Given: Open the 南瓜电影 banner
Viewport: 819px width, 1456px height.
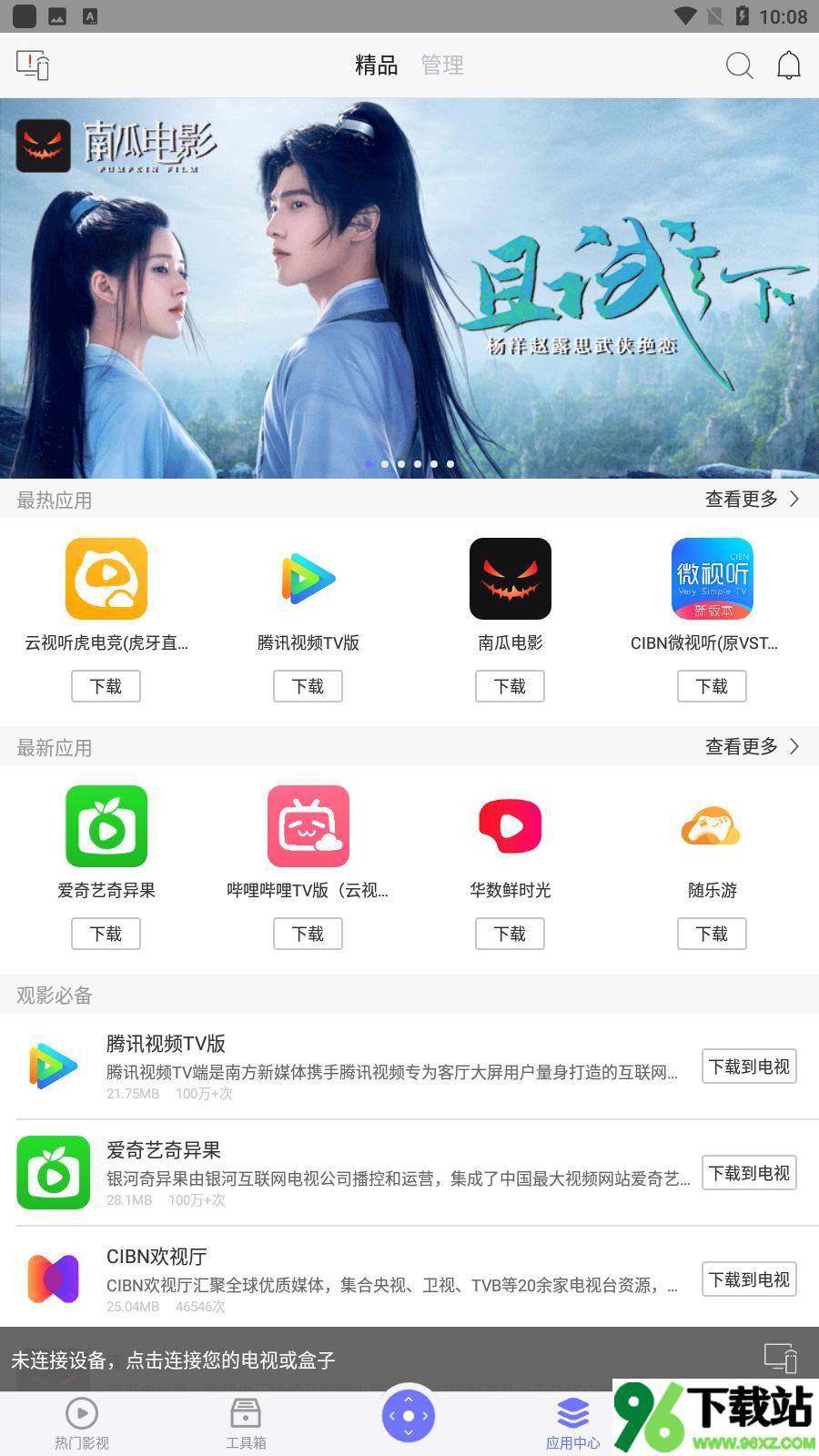Looking at the screenshot, I should 409,288.
